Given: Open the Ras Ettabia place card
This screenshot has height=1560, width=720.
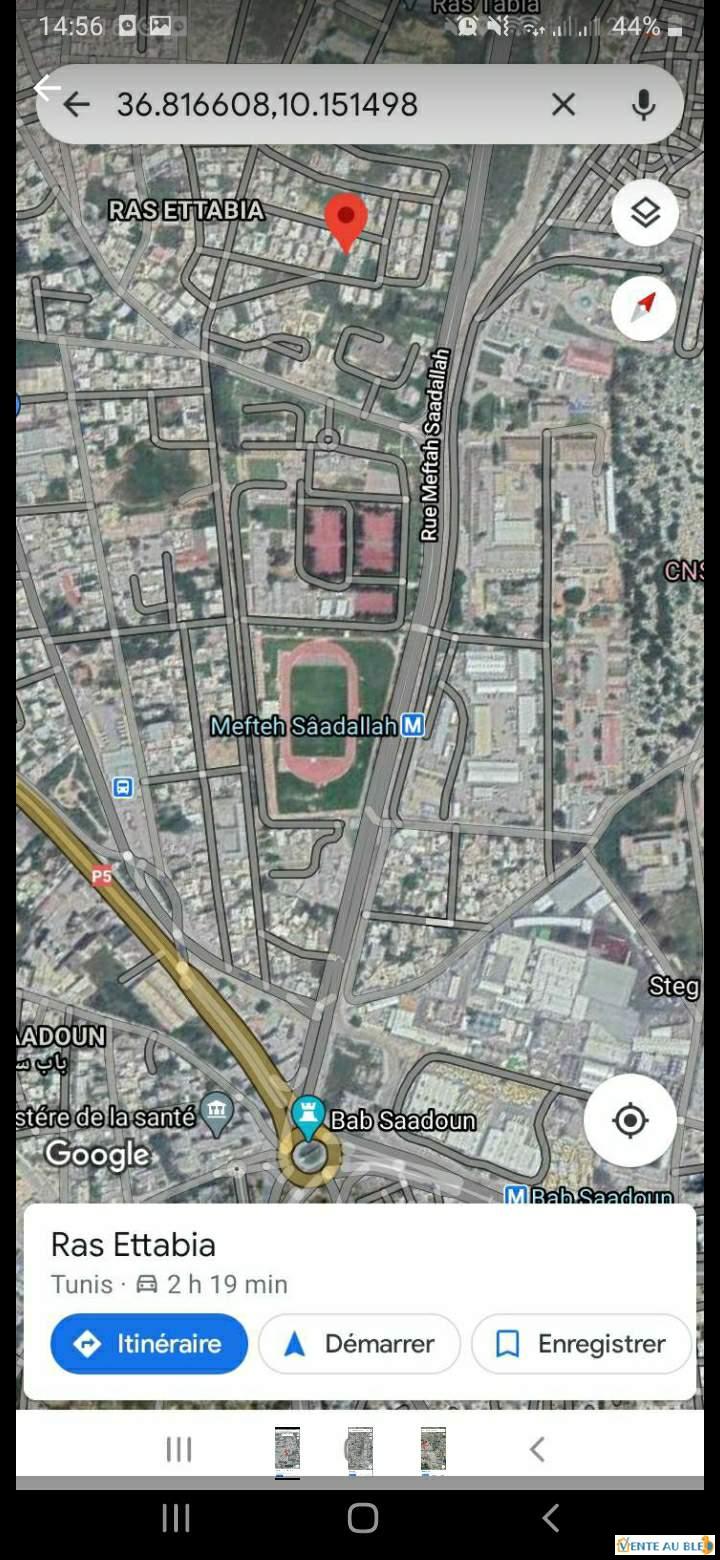Looking at the screenshot, I should [x=360, y=1302].
